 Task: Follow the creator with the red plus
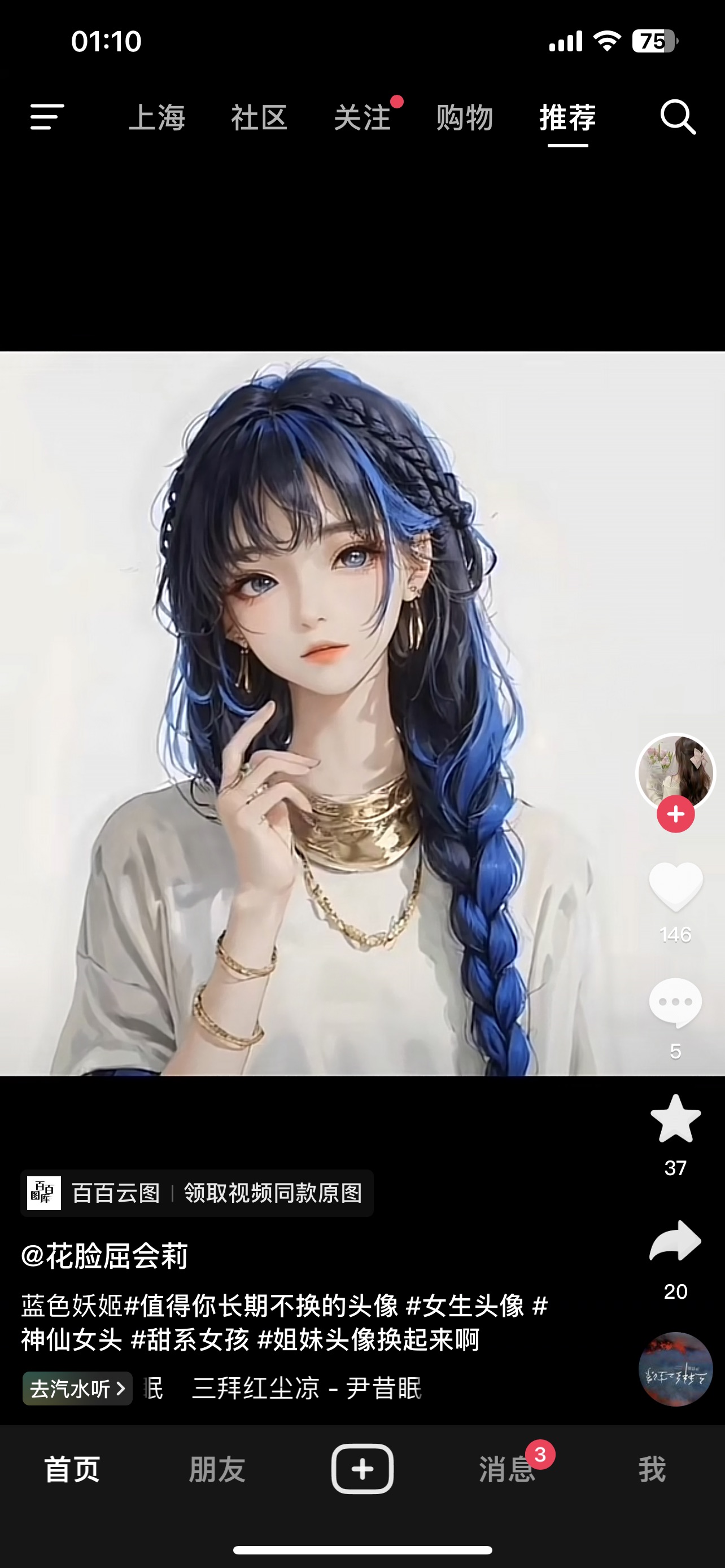[x=675, y=814]
